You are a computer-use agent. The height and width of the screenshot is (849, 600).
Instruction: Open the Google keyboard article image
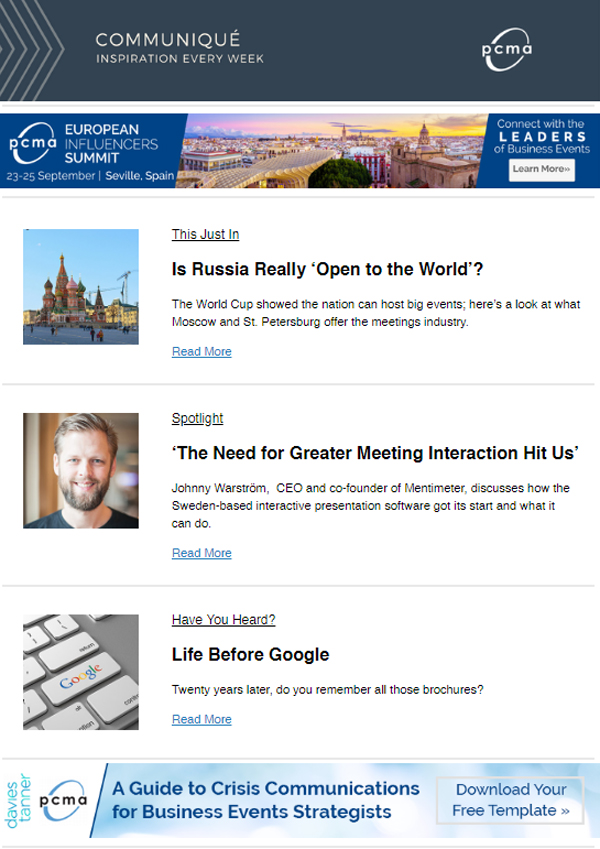(81, 672)
